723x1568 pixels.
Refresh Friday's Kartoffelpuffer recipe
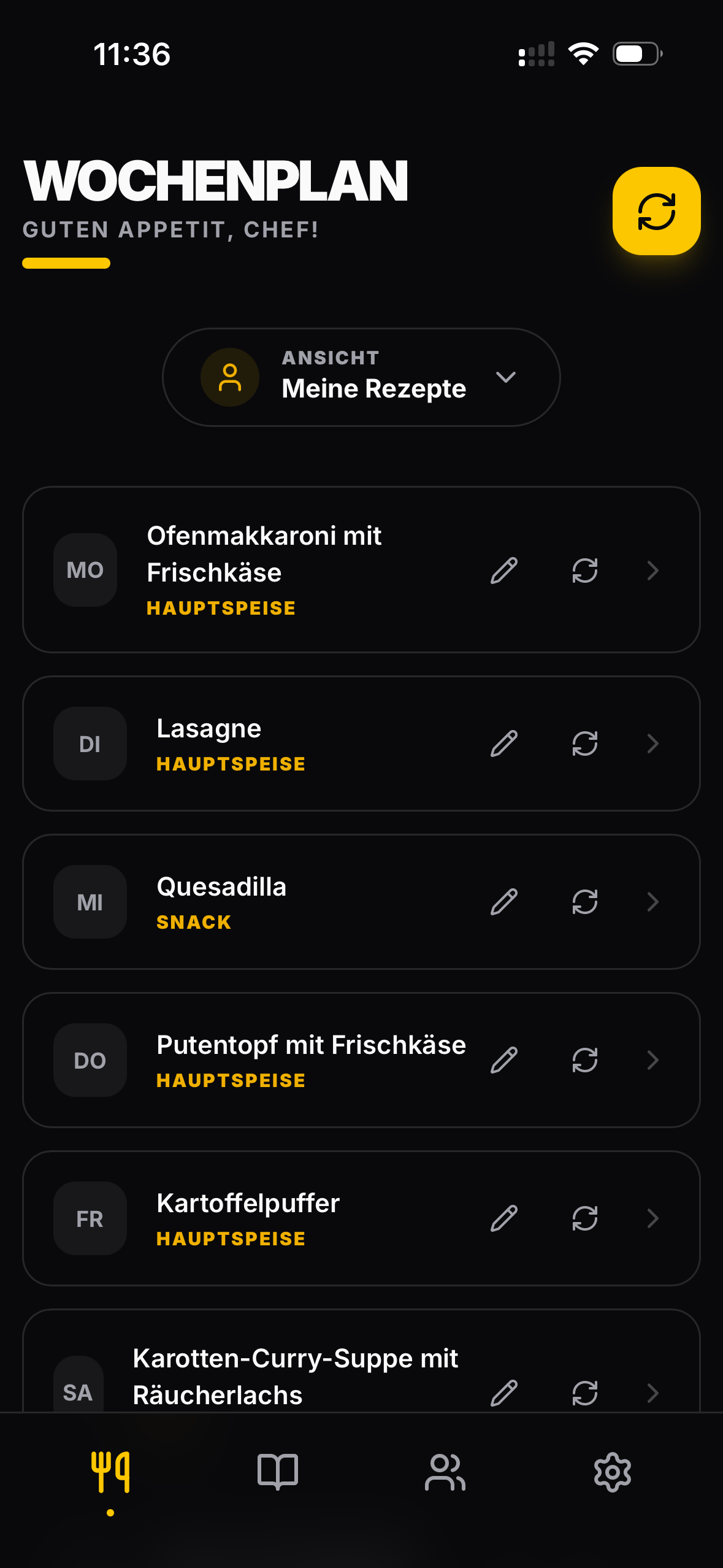(584, 1218)
